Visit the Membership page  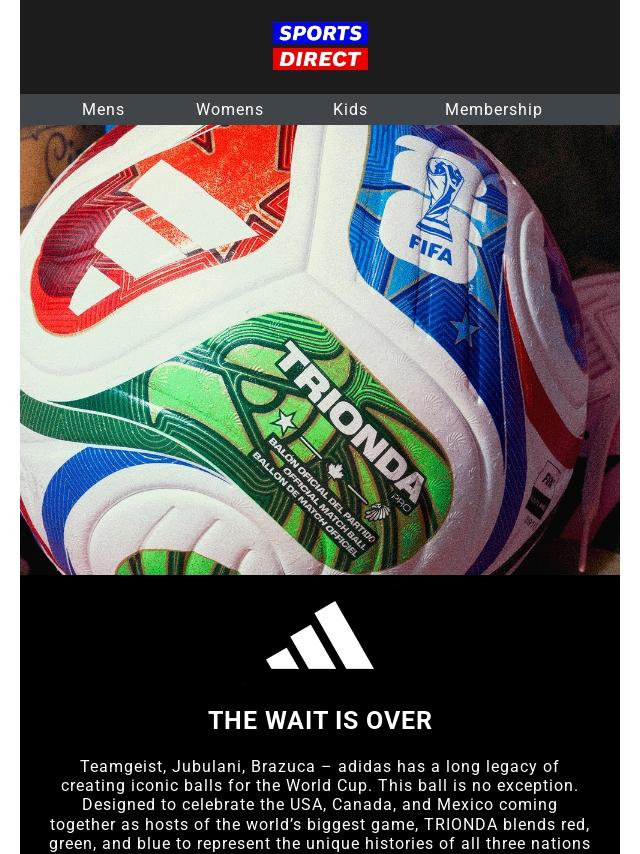[493, 110]
